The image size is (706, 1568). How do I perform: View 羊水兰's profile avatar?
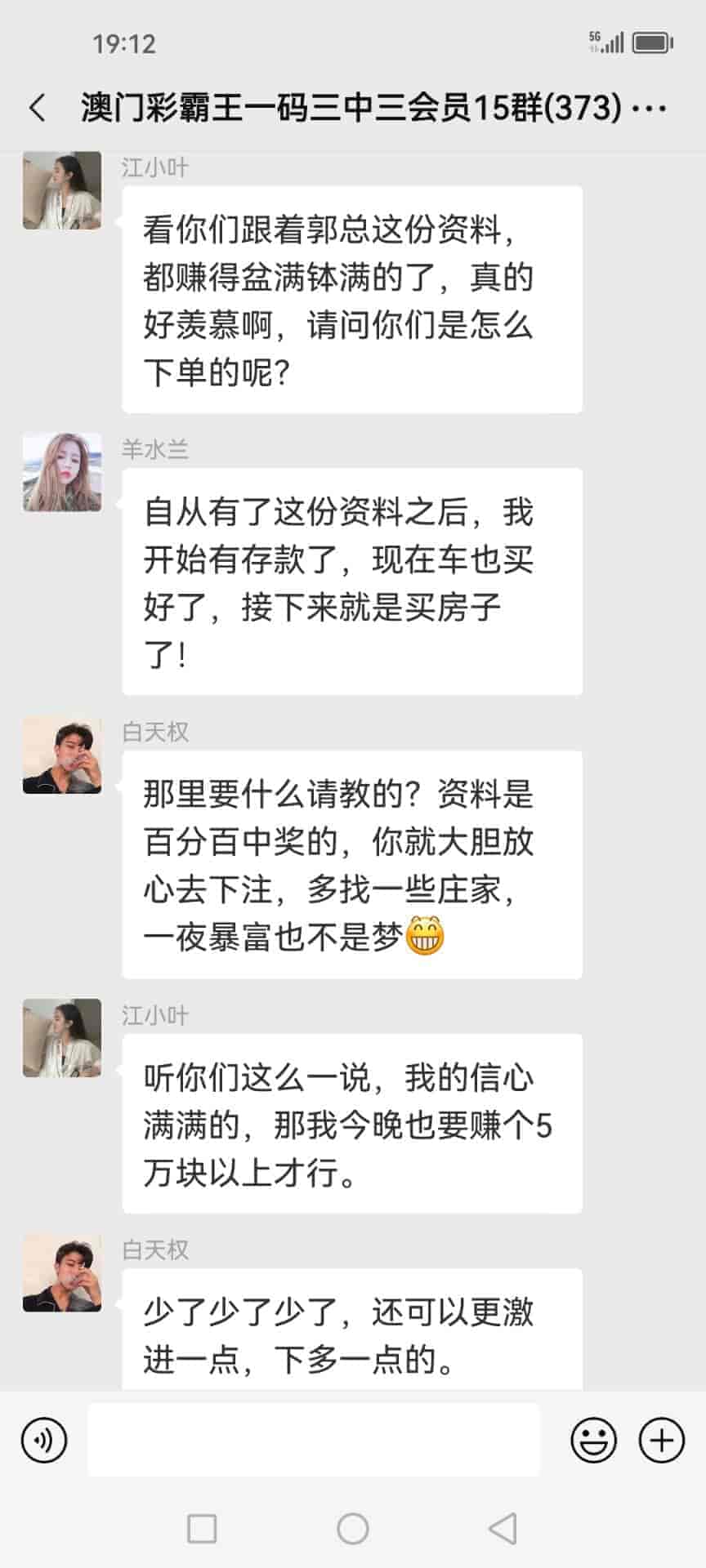62,472
